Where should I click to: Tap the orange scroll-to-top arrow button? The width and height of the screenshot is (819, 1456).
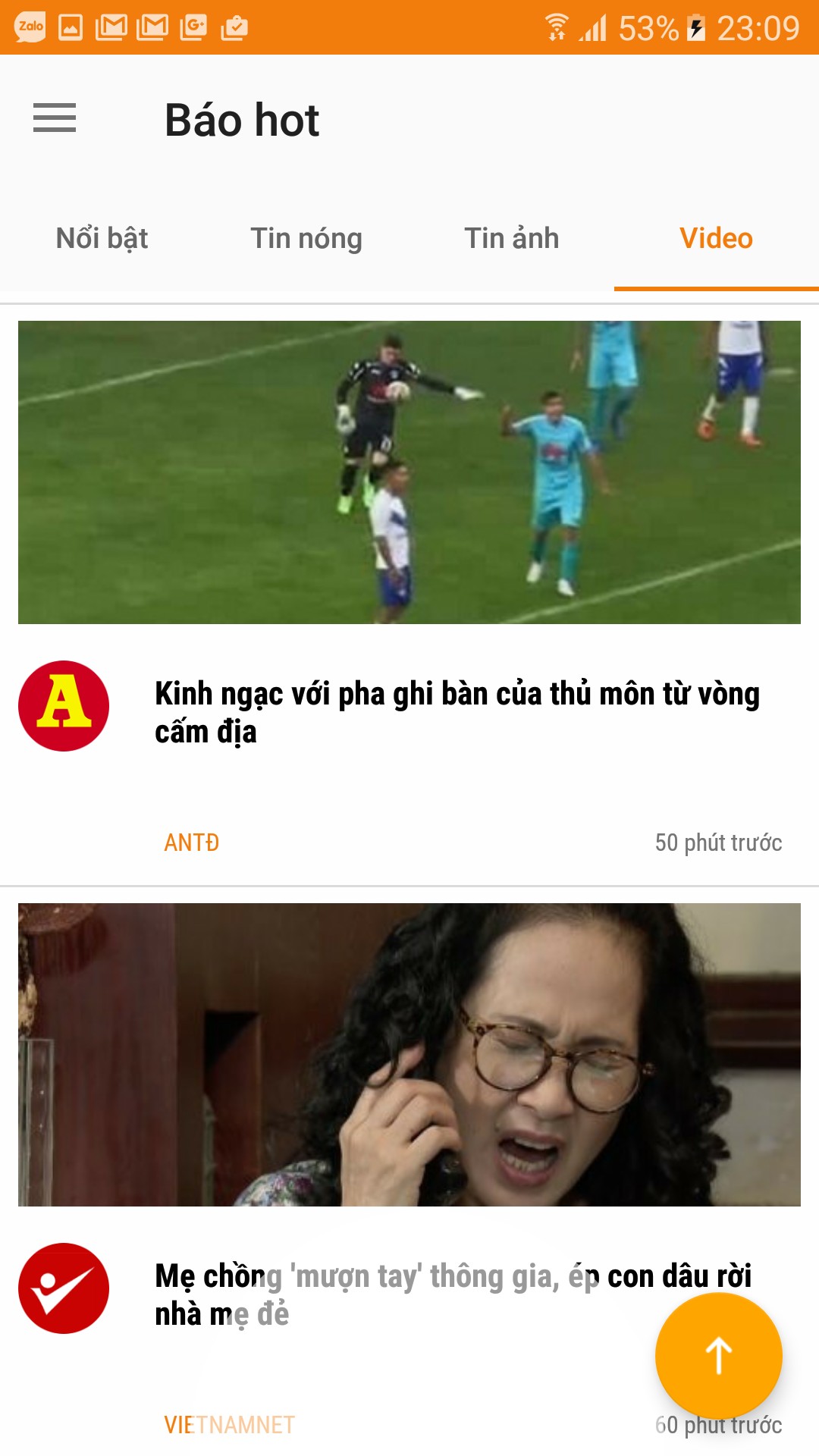719,1356
